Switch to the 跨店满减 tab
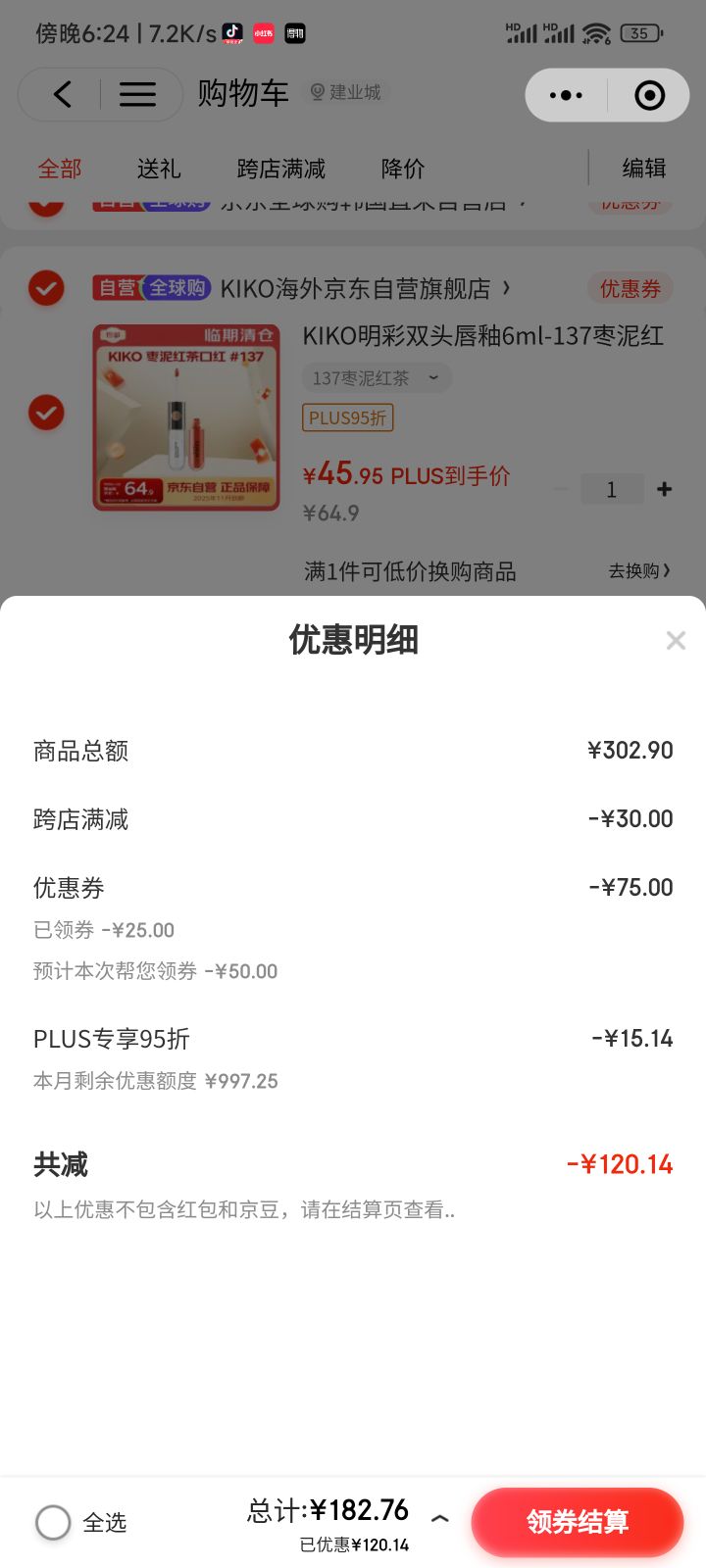The width and height of the screenshot is (706, 1568). pos(280,169)
